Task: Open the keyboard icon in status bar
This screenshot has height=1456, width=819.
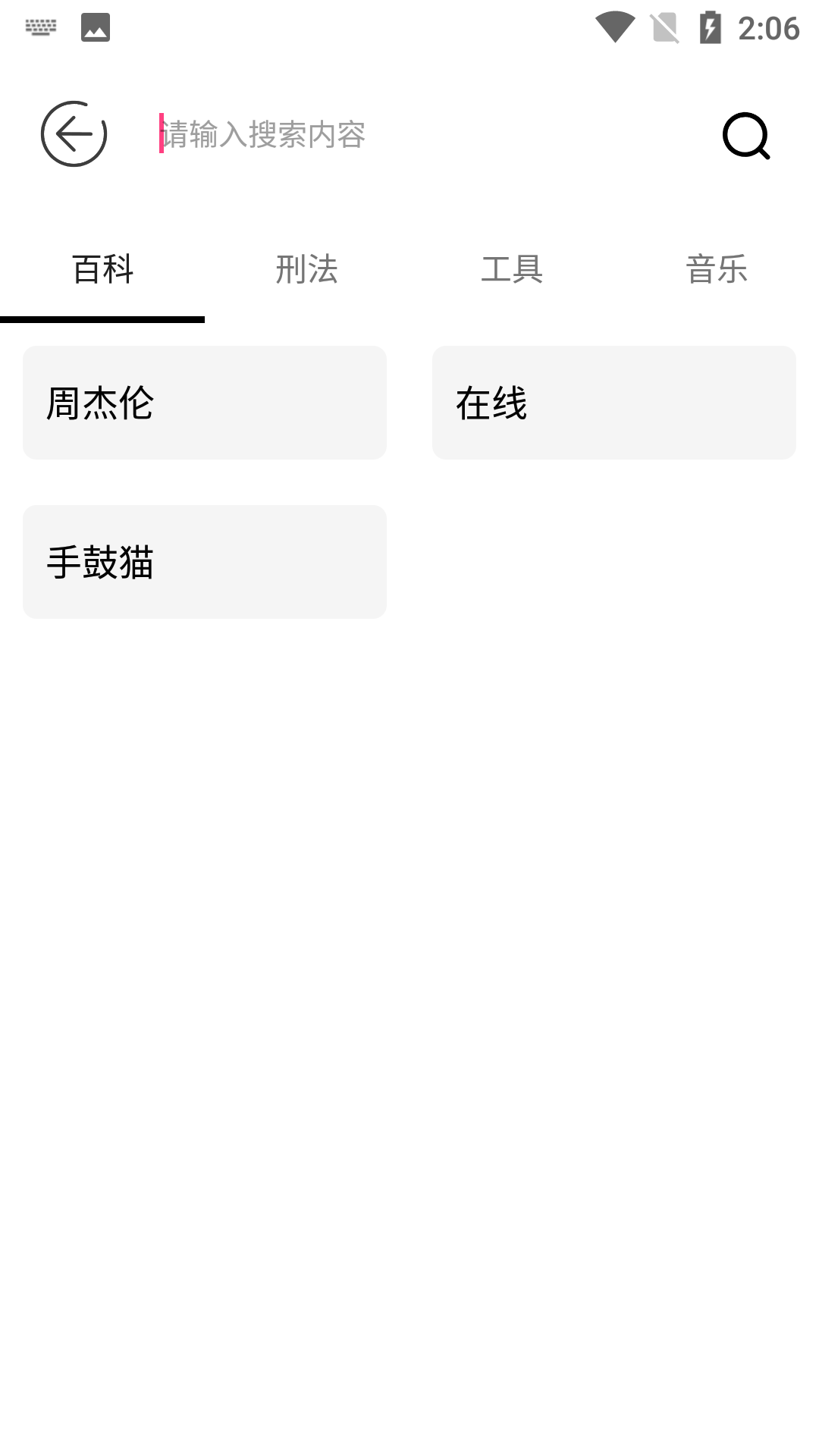Action: 39,28
